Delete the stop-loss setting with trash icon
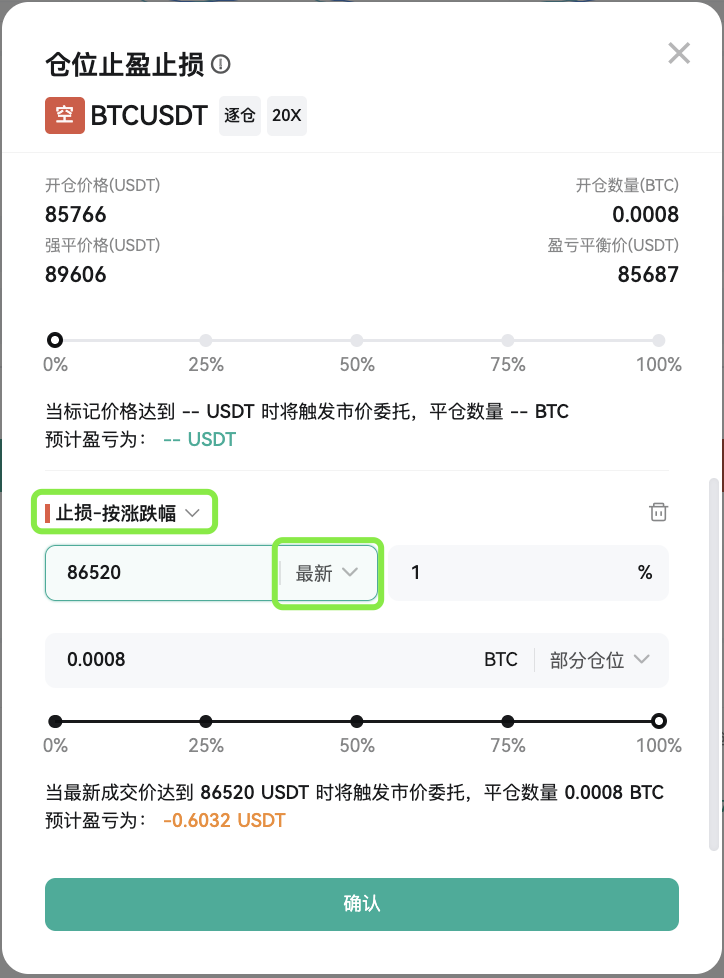724x978 pixels. click(658, 511)
